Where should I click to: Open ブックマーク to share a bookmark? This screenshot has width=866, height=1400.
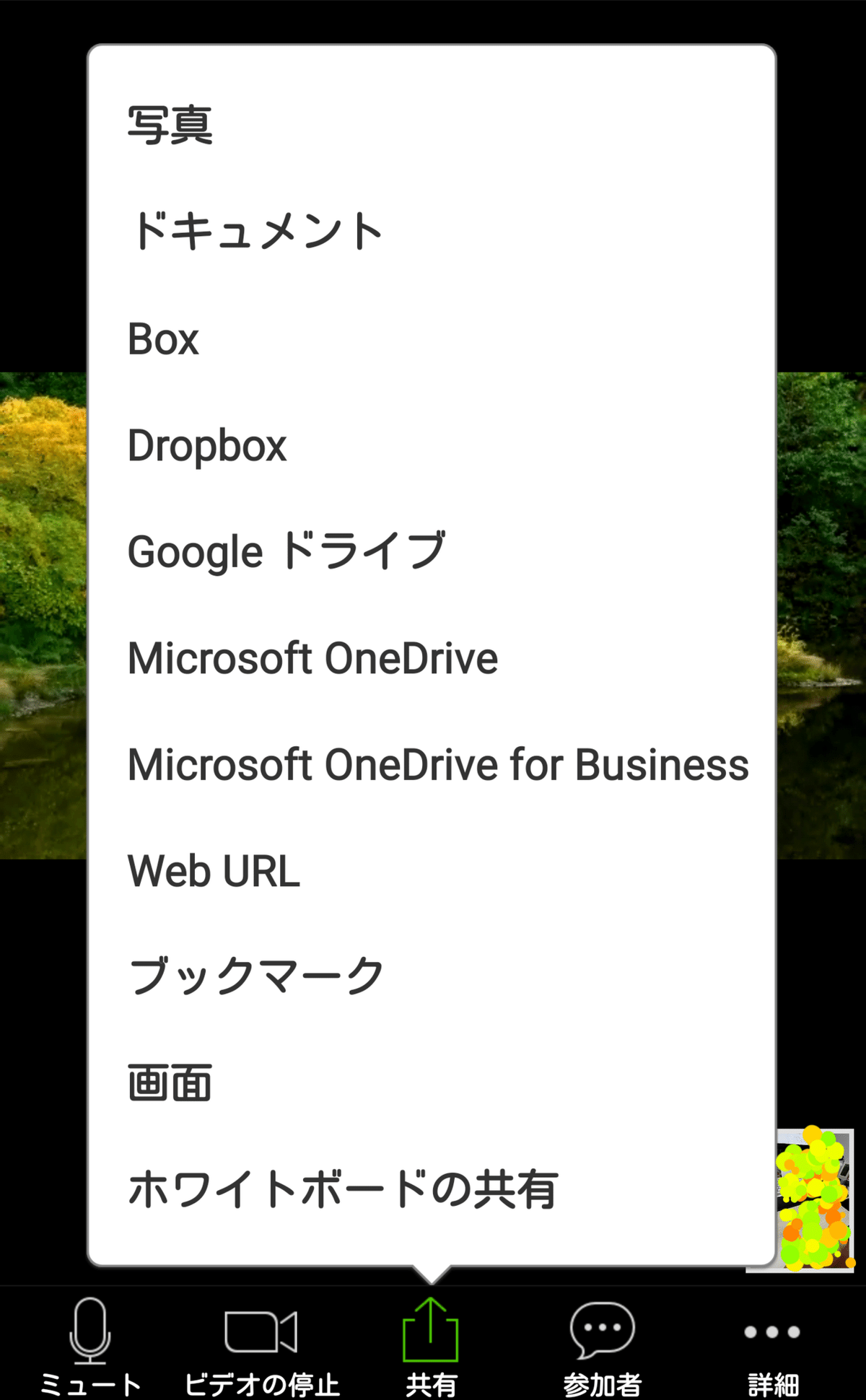pyautogui.click(x=258, y=974)
